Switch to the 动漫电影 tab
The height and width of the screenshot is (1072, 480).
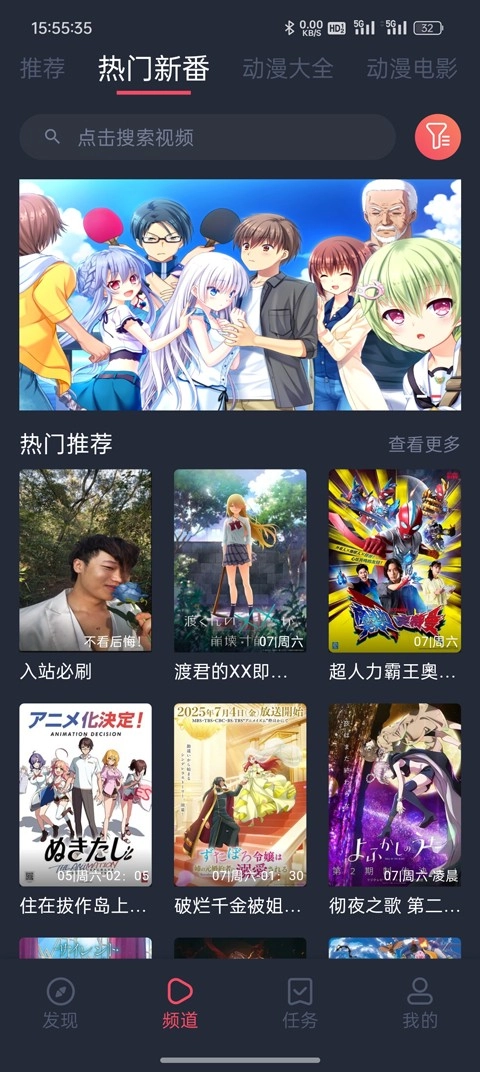click(x=412, y=69)
